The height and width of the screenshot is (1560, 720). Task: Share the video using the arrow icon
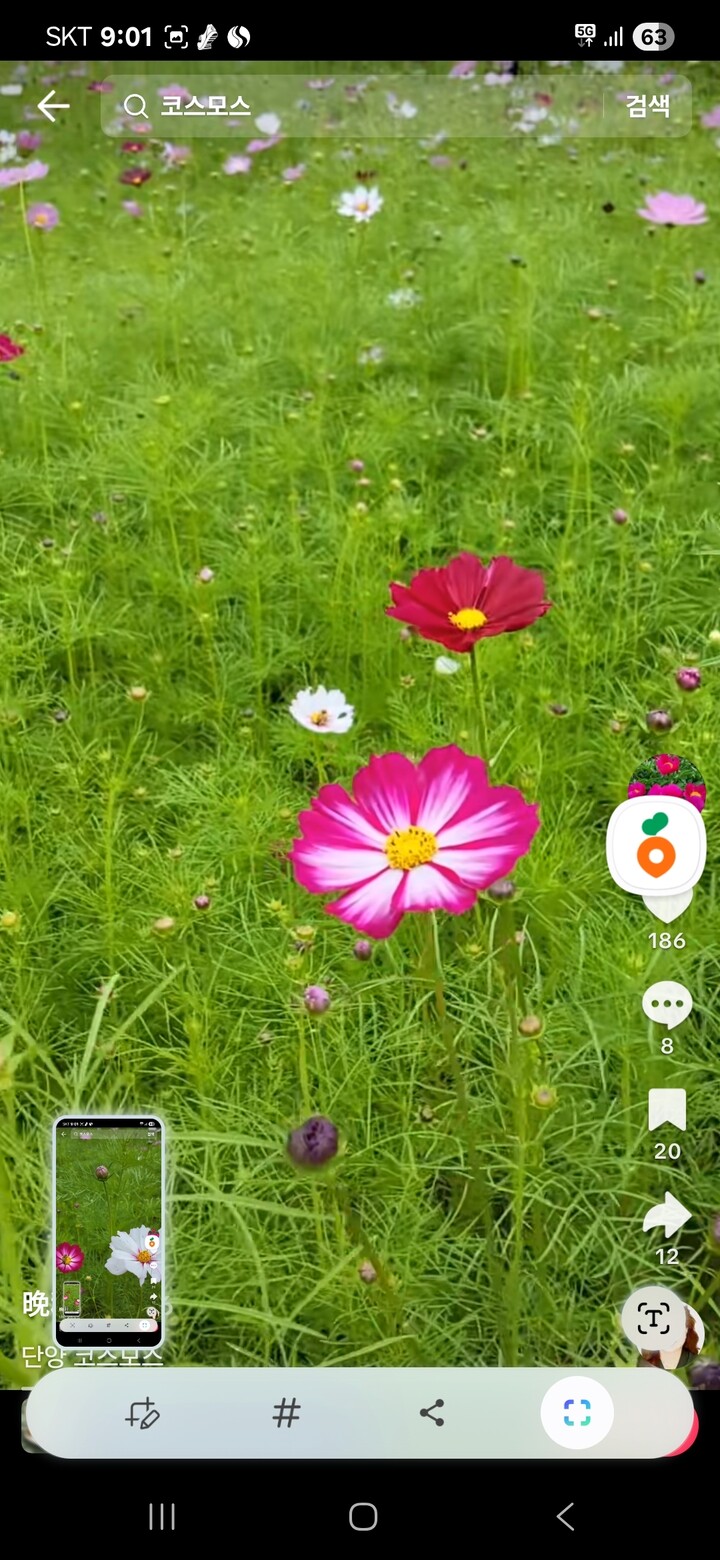tap(666, 1215)
